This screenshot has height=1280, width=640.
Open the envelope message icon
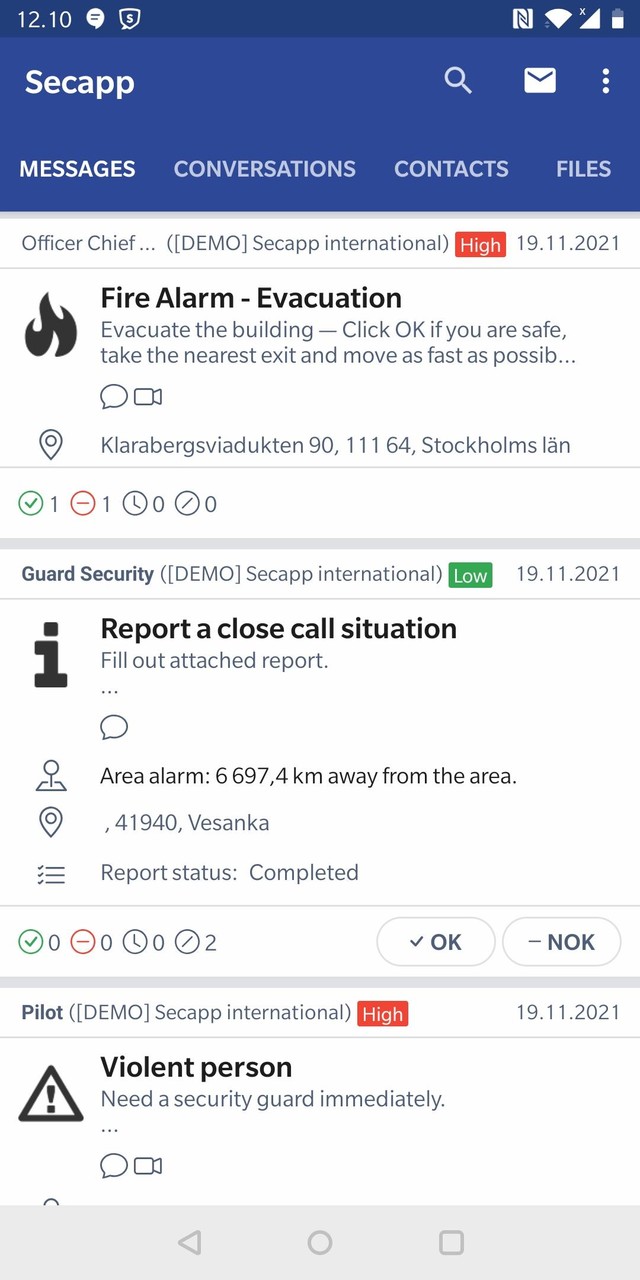(x=540, y=81)
